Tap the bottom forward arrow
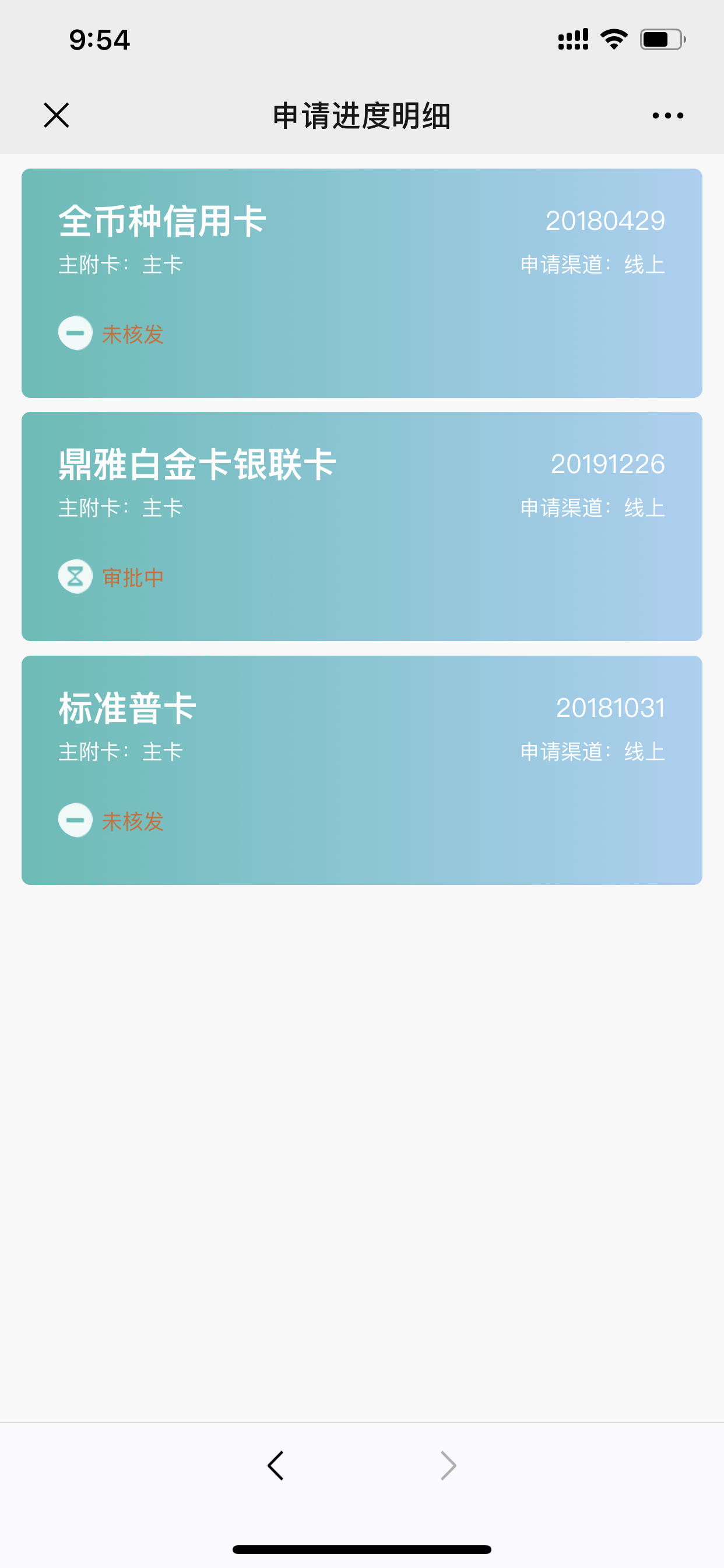Screen dimensions: 724x1568 pos(448,1466)
